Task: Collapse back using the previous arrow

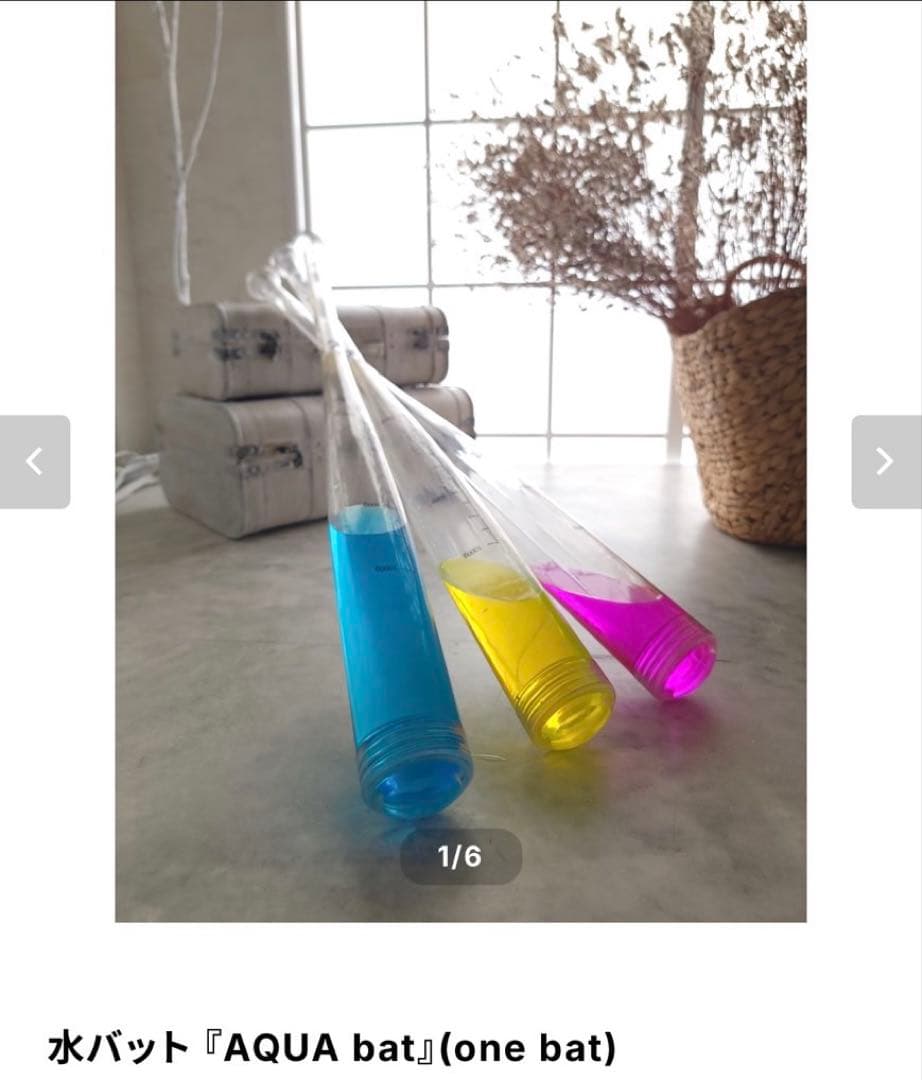Action: (33, 460)
